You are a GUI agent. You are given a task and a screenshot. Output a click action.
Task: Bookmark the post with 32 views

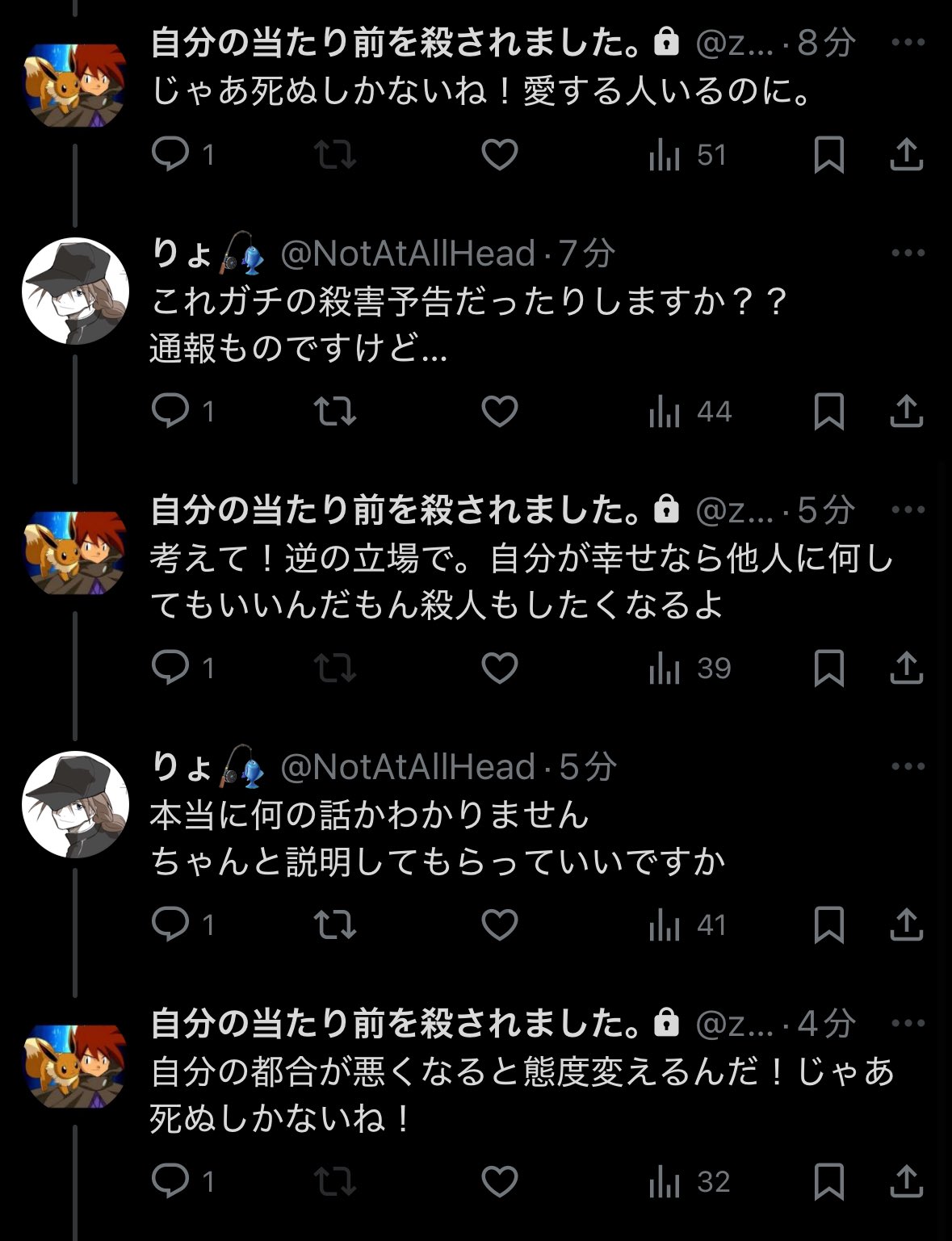[828, 1181]
